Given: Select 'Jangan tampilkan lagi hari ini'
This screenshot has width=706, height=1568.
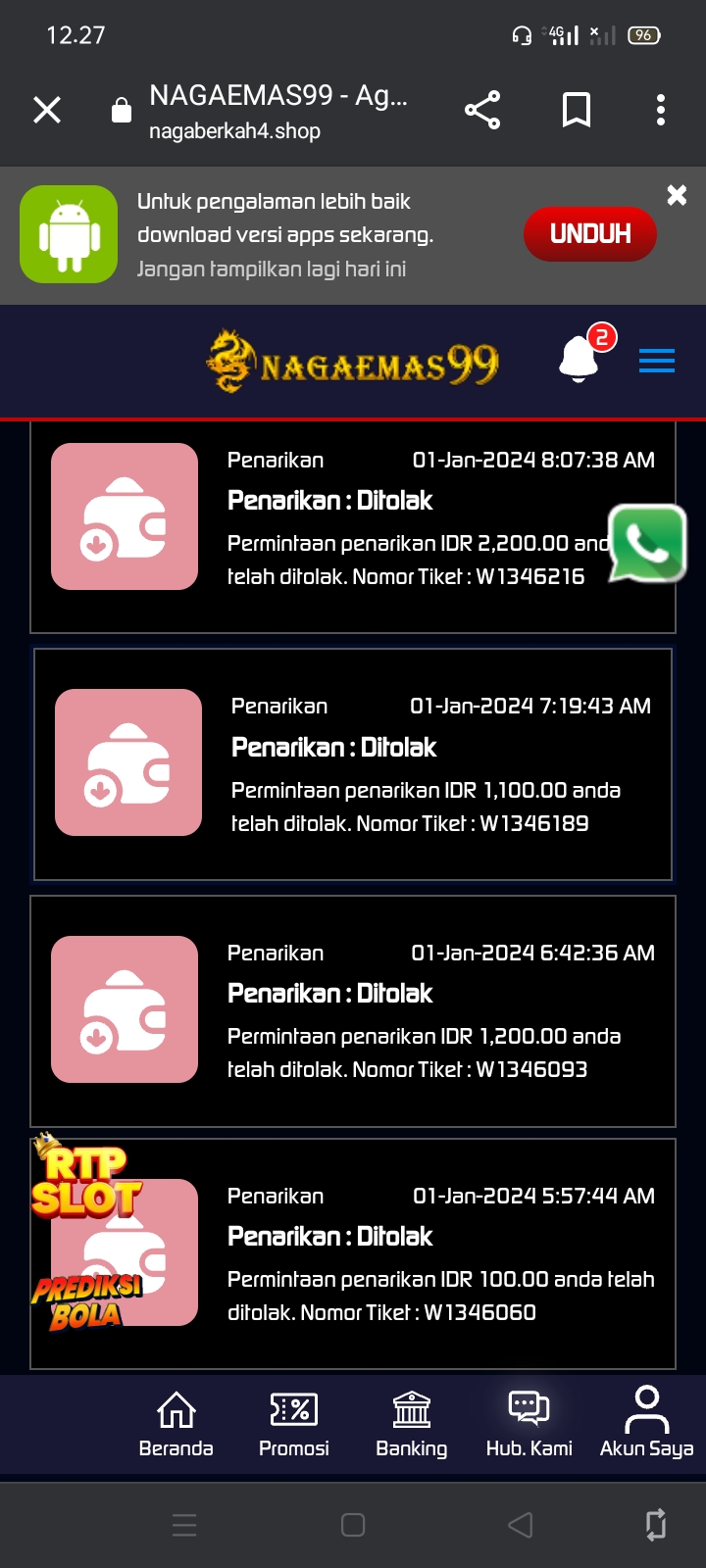Looking at the screenshot, I should [x=272, y=269].
